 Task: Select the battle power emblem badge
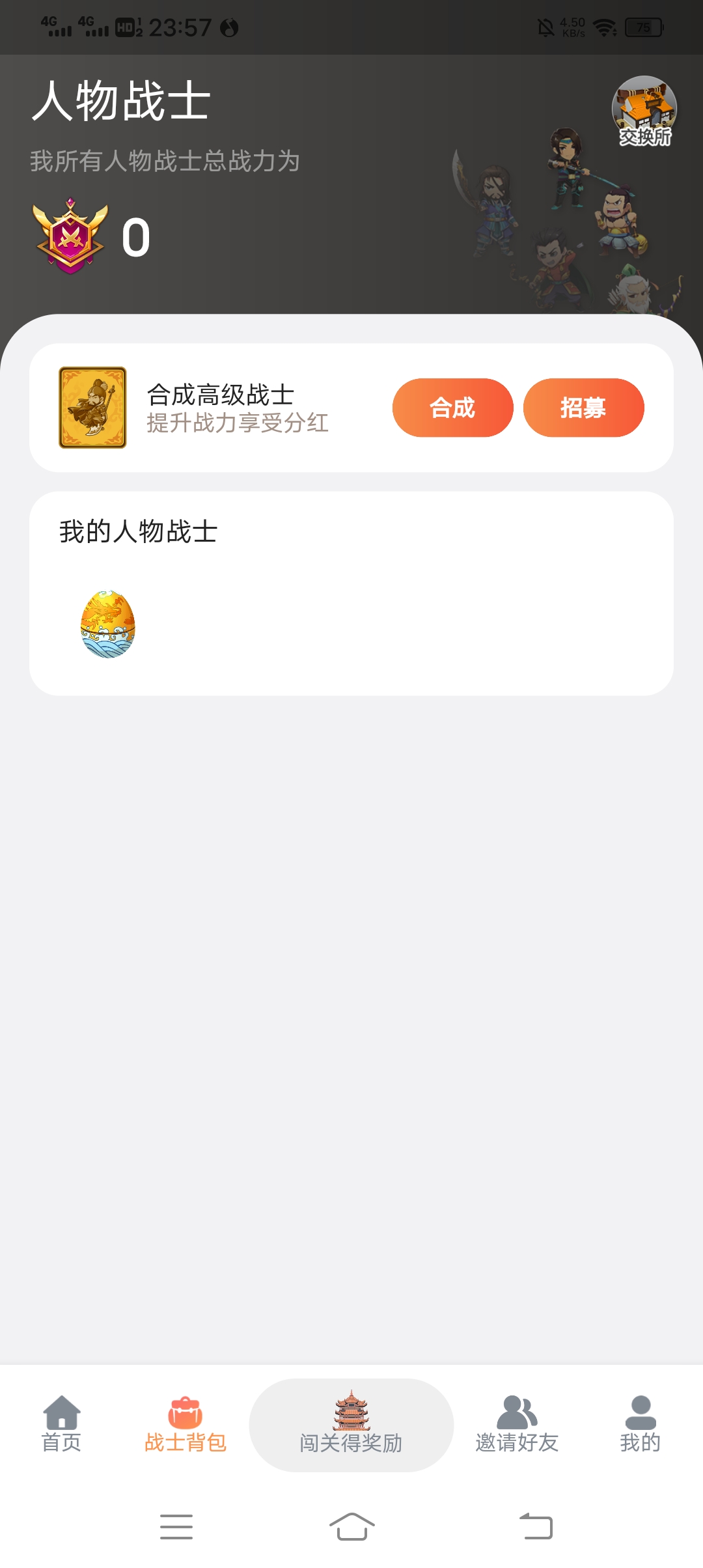coord(69,234)
